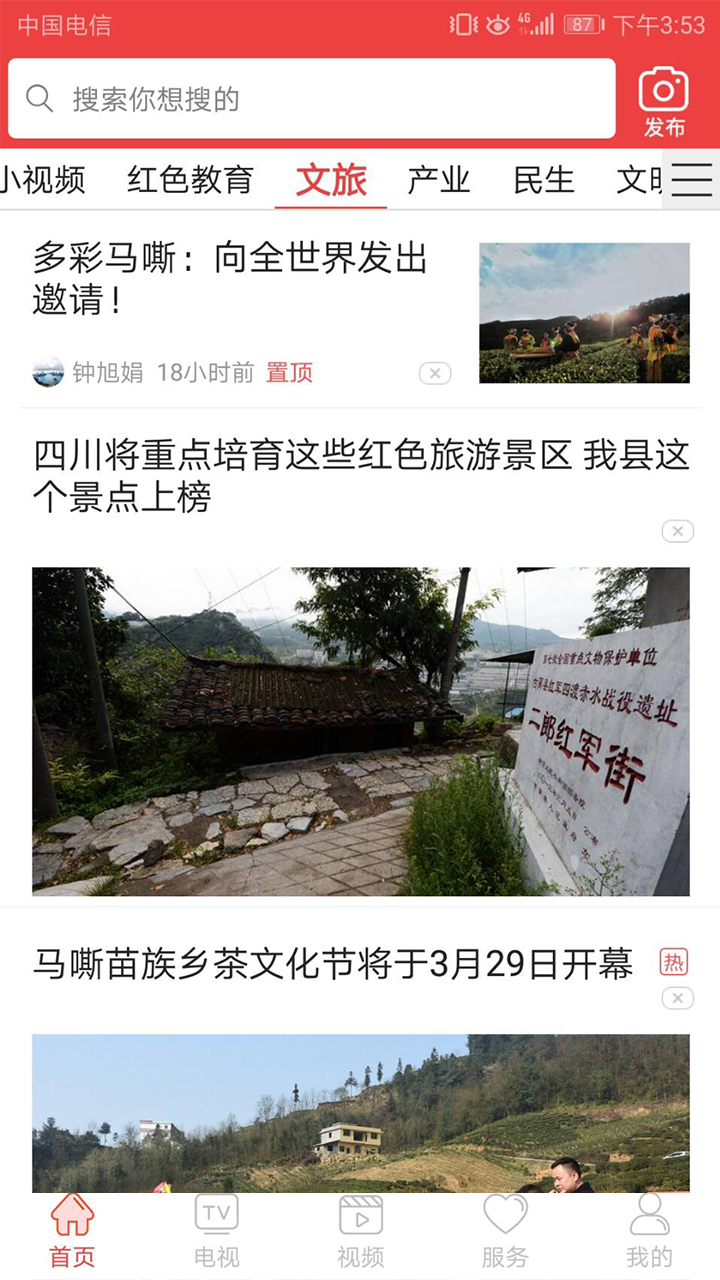Switch to the 电视 tab
The image size is (720, 1280).
pos(216,1230)
